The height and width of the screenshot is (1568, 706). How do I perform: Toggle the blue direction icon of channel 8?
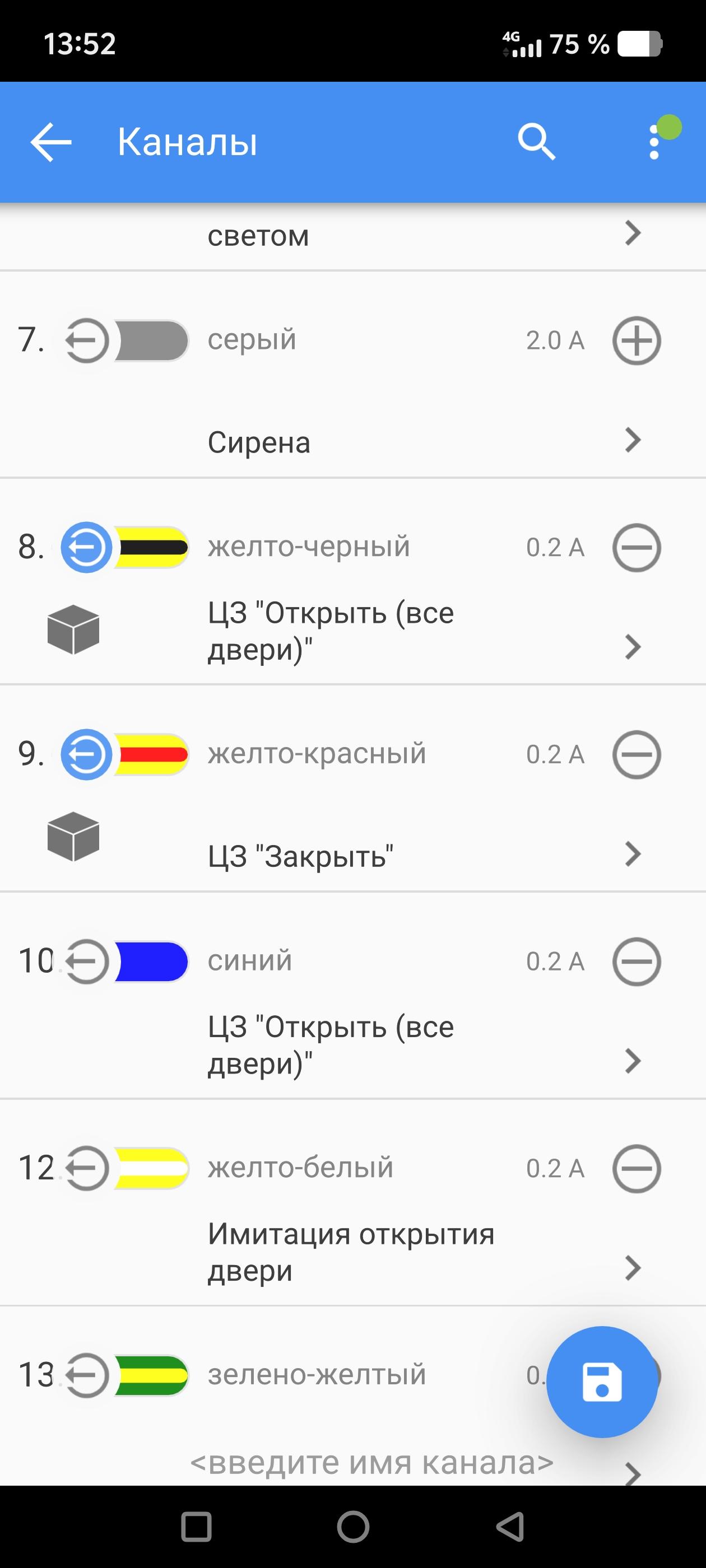(86, 547)
